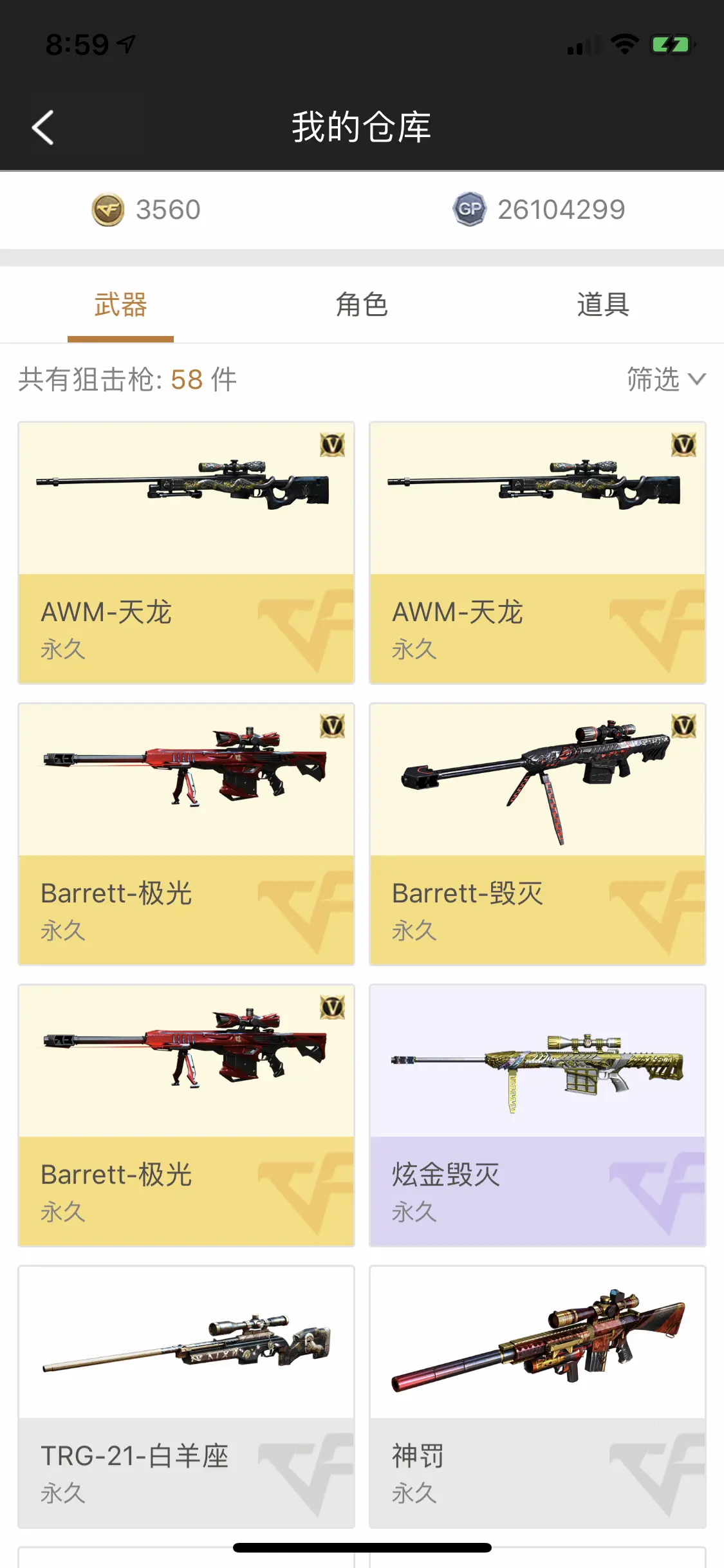Open the 神罚 weapon card

point(537,1397)
